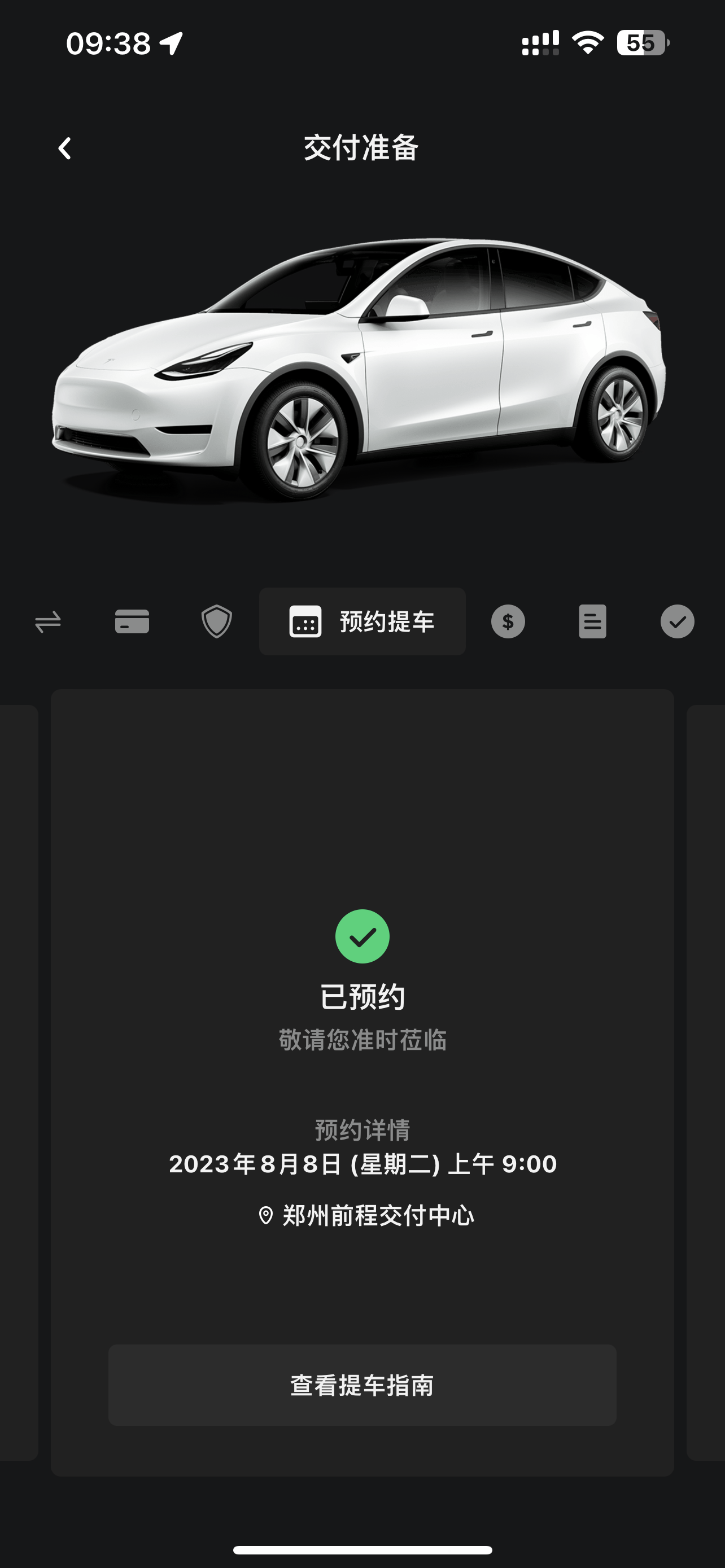Screen dimensions: 725x1568
Task: Open the payment card step icon
Action: click(132, 621)
